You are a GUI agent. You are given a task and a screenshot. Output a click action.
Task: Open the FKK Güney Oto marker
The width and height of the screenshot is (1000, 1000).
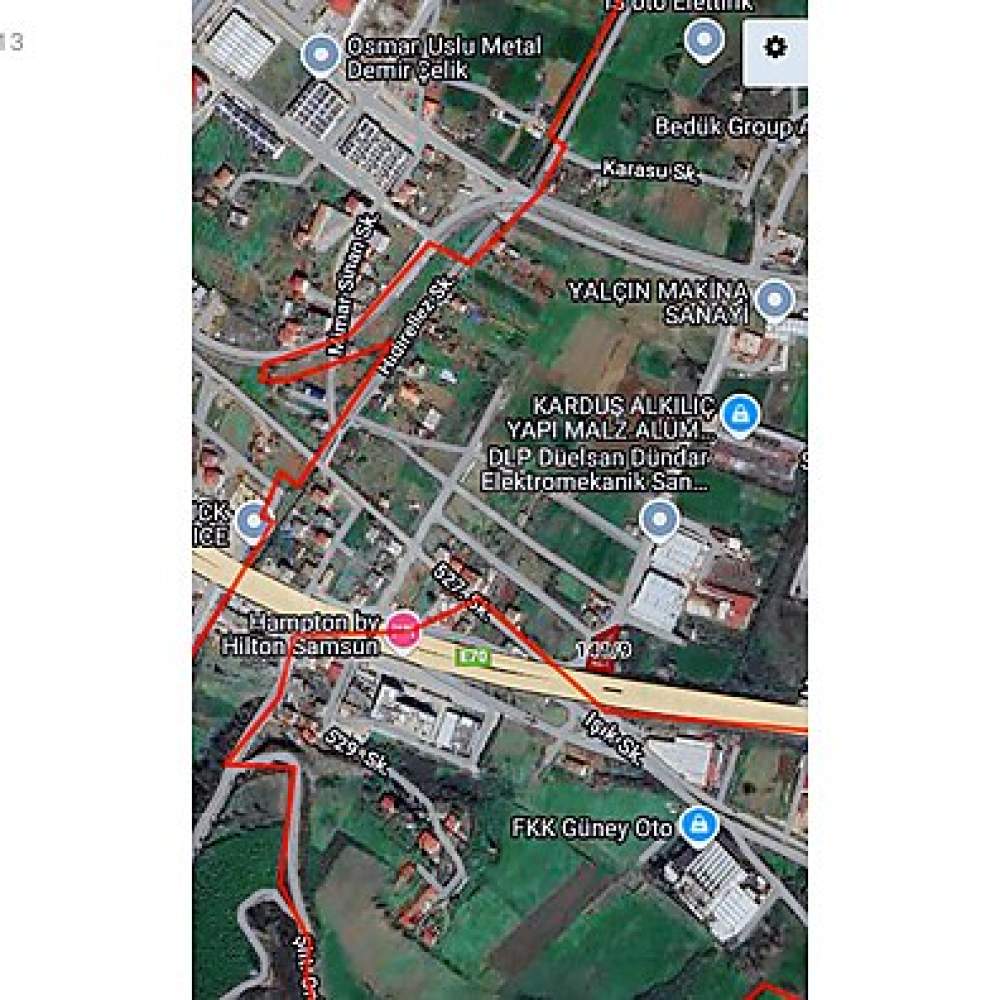pos(698,826)
